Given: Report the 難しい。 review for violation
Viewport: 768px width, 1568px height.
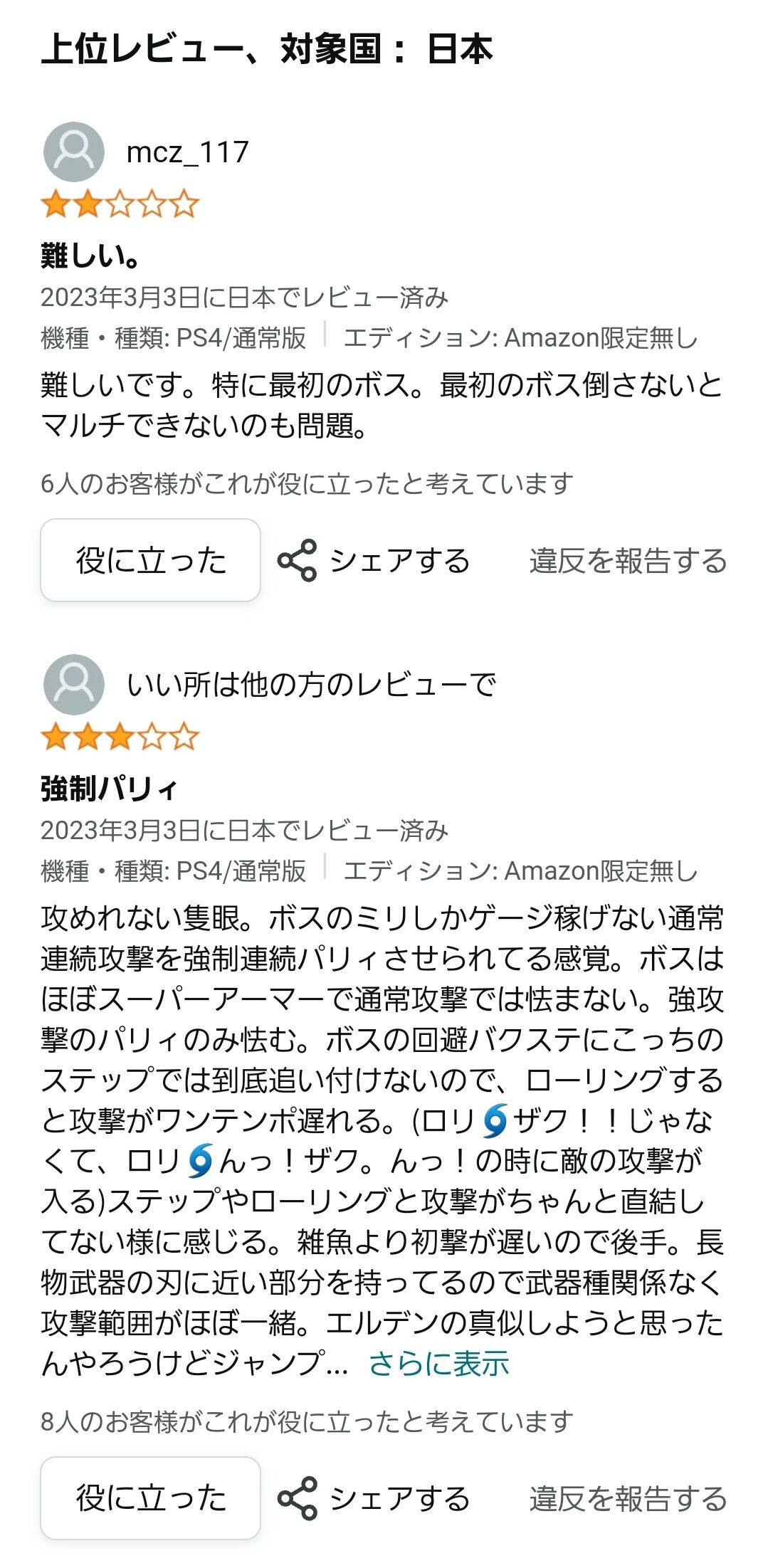Looking at the screenshot, I should pos(628,560).
